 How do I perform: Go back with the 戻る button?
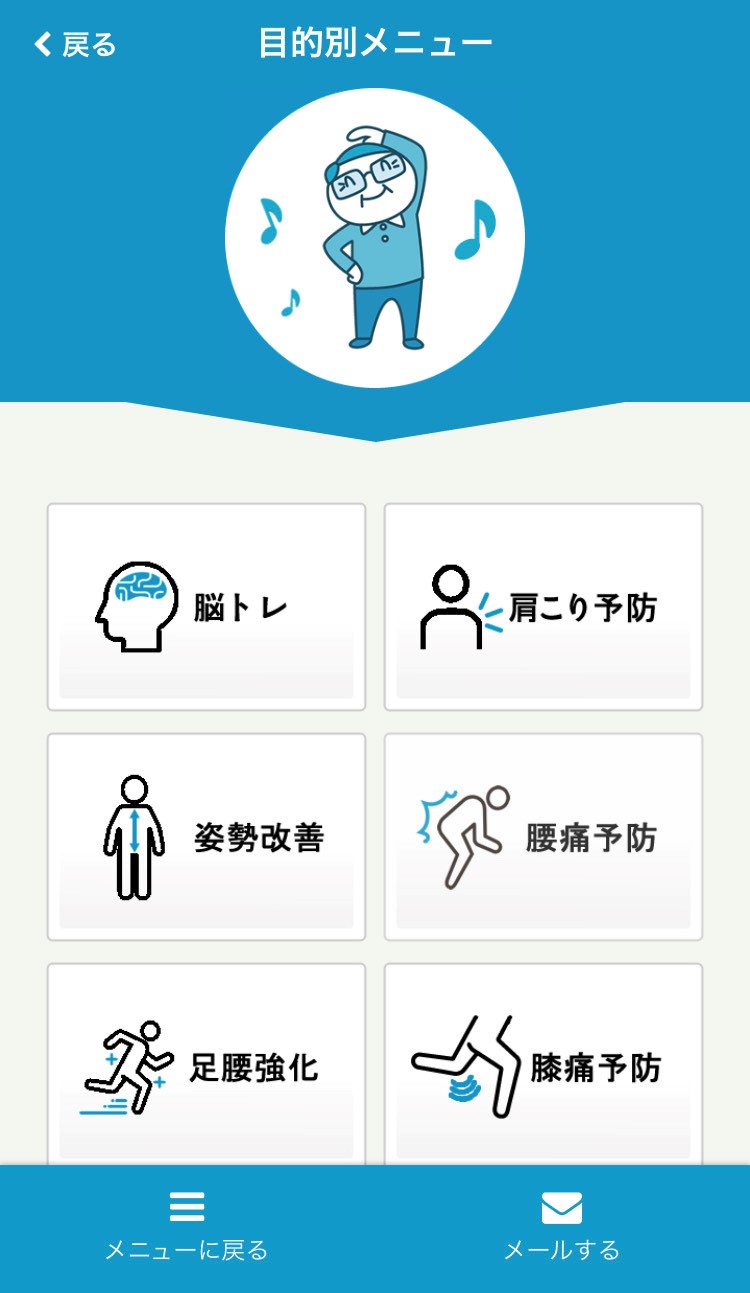(75, 44)
